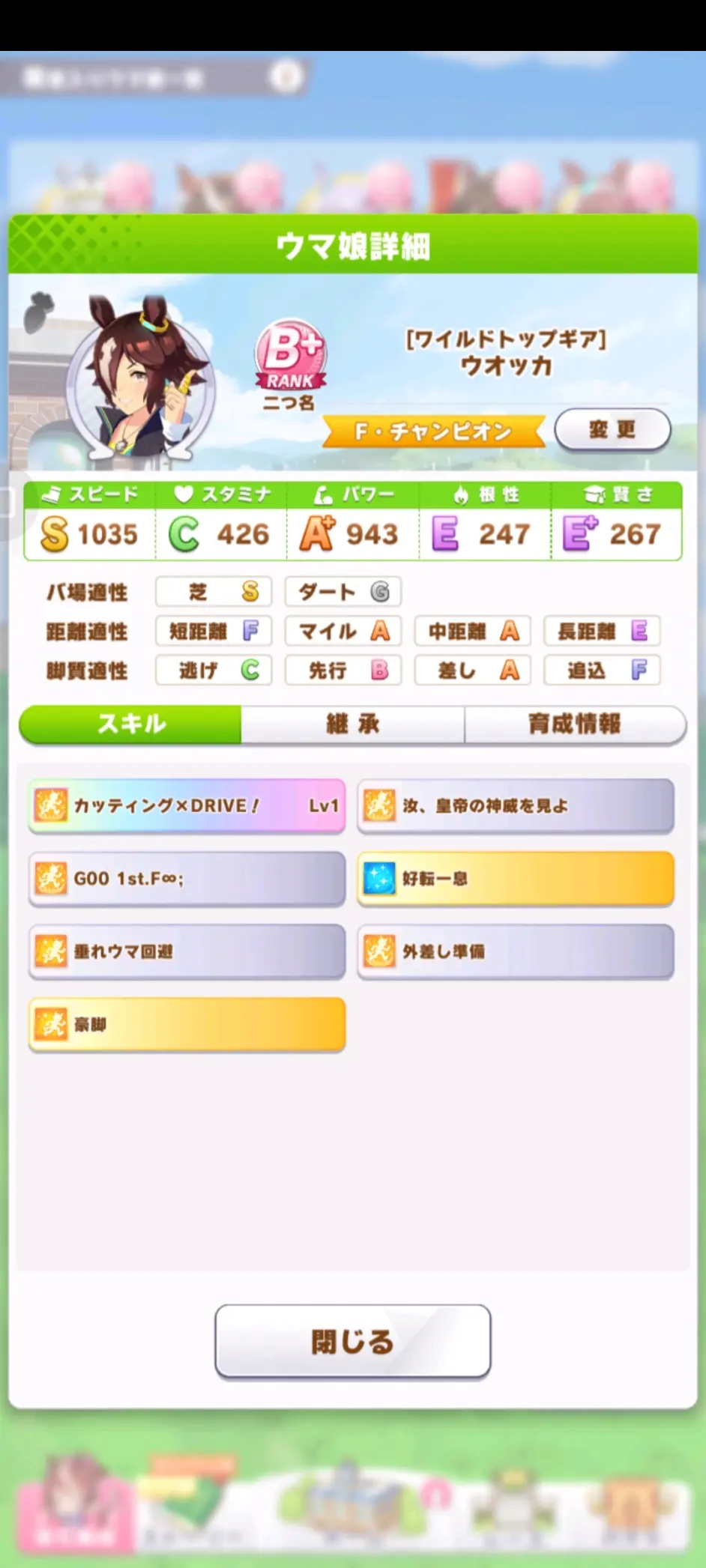Tap the 外差し準備 skill entry

[x=516, y=951]
